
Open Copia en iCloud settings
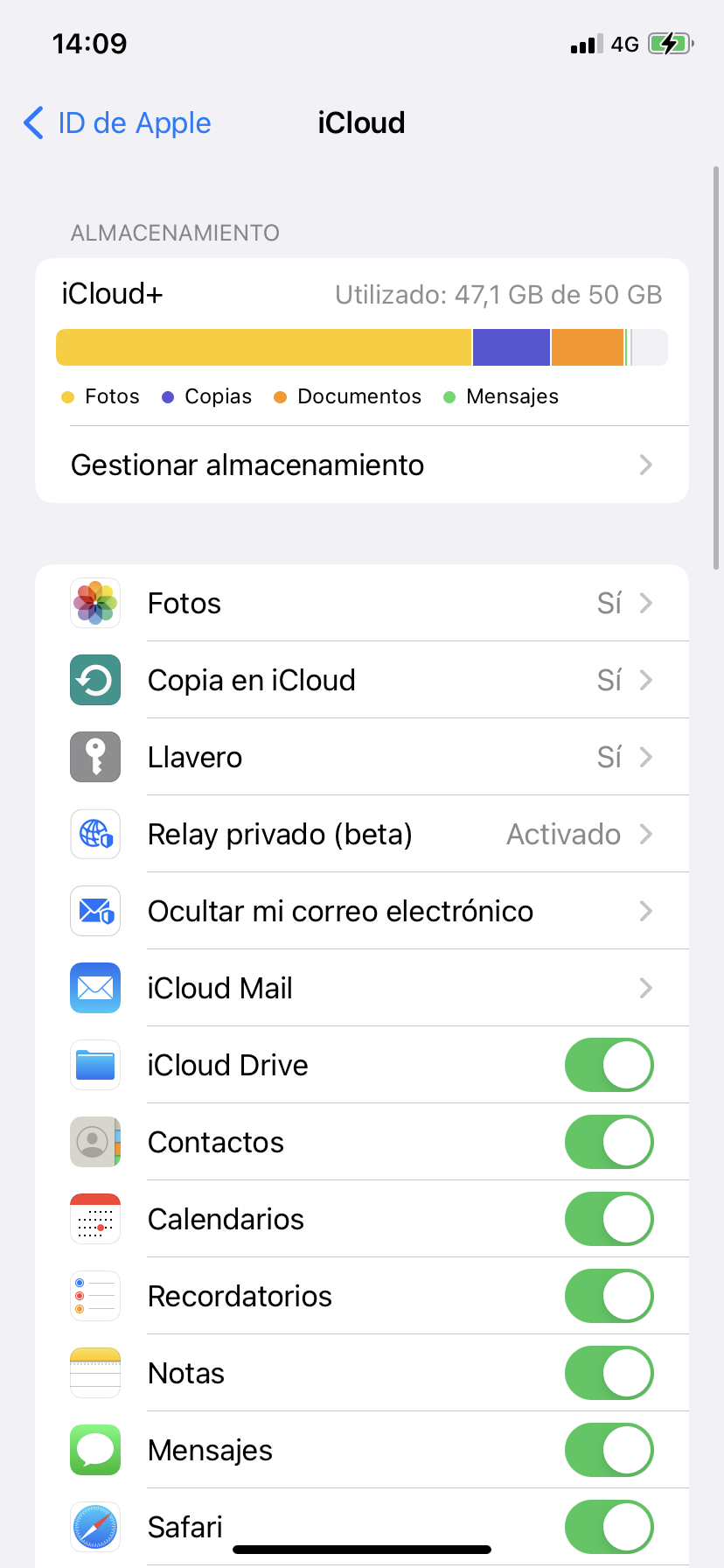[x=361, y=680]
